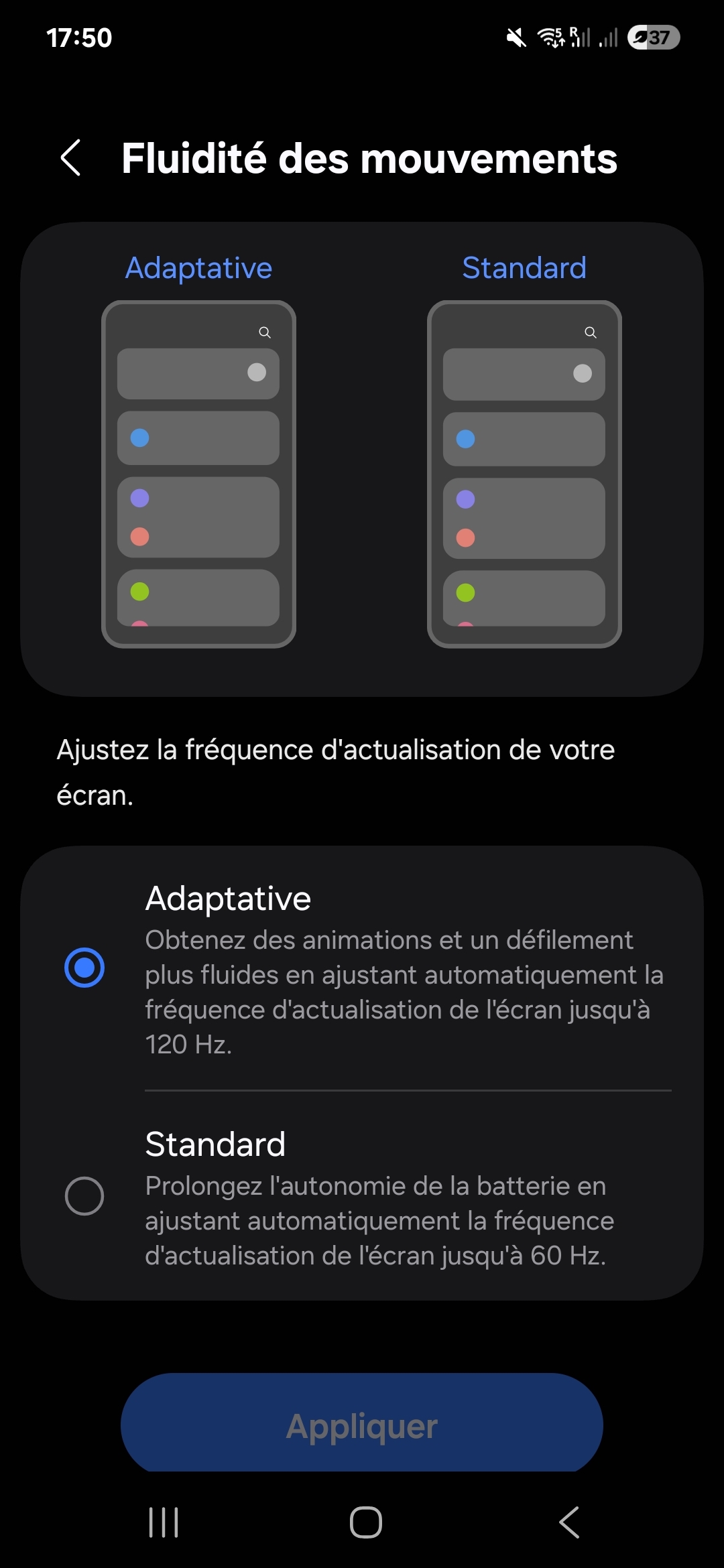The image size is (724, 1568).
Task: Tap the Appliquer button
Action: 362,1426
